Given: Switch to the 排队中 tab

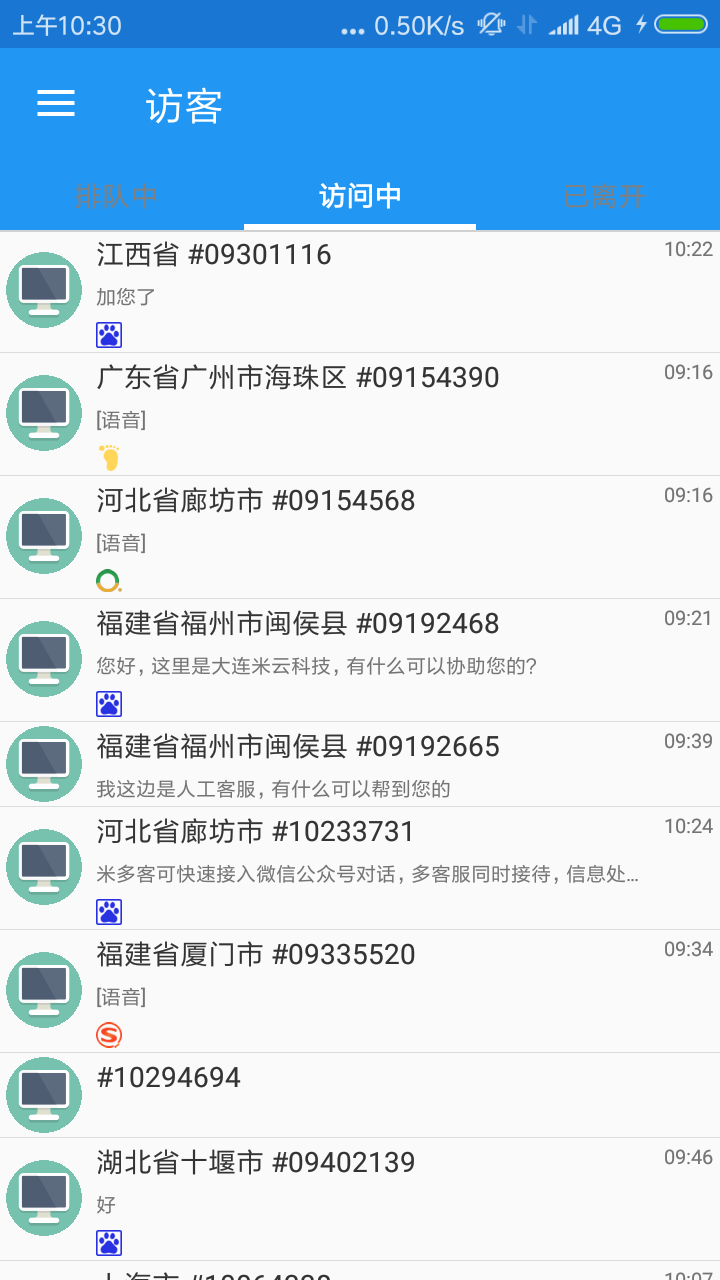Looking at the screenshot, I should 117,196.
